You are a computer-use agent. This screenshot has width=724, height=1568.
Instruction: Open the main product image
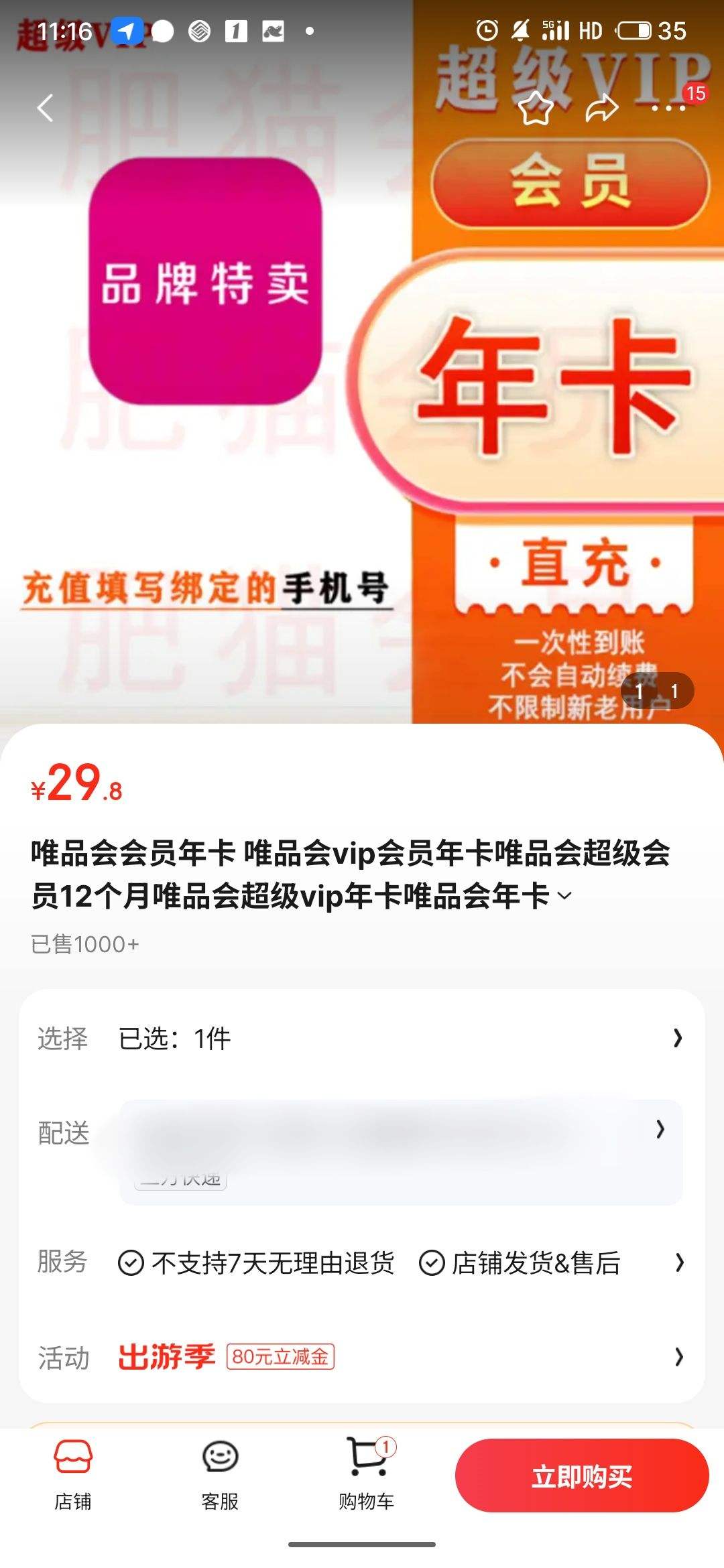pos(362,402)
